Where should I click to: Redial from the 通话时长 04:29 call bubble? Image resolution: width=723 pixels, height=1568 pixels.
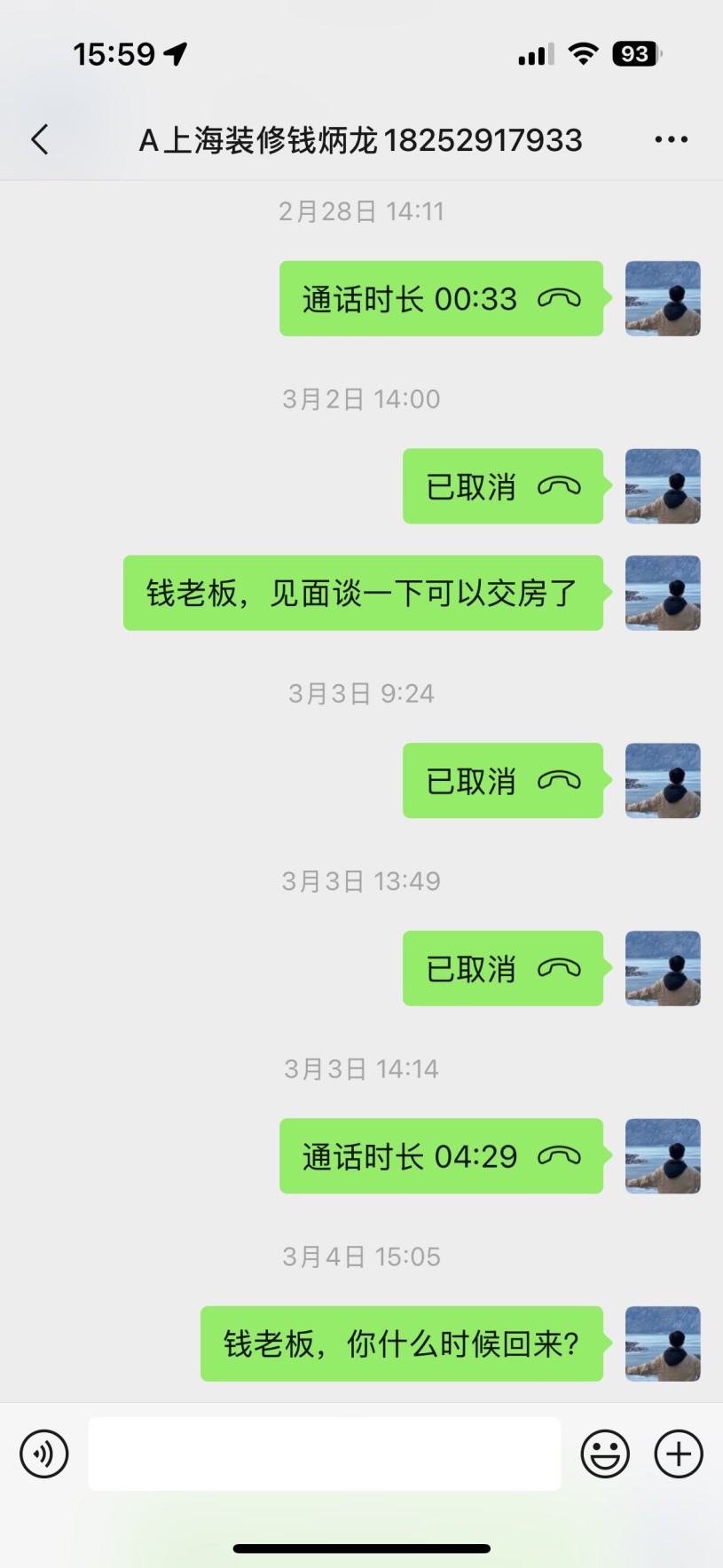click(441, 1156)
